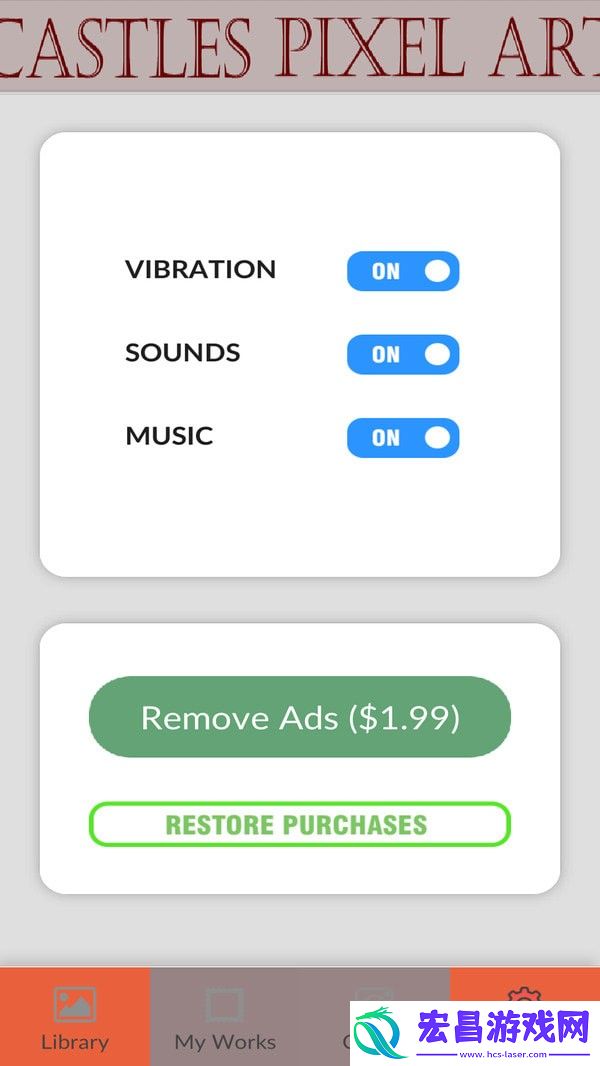600x1066 pixels.
Task: Switch to the Library tab
Action: tap(75, 1017)
